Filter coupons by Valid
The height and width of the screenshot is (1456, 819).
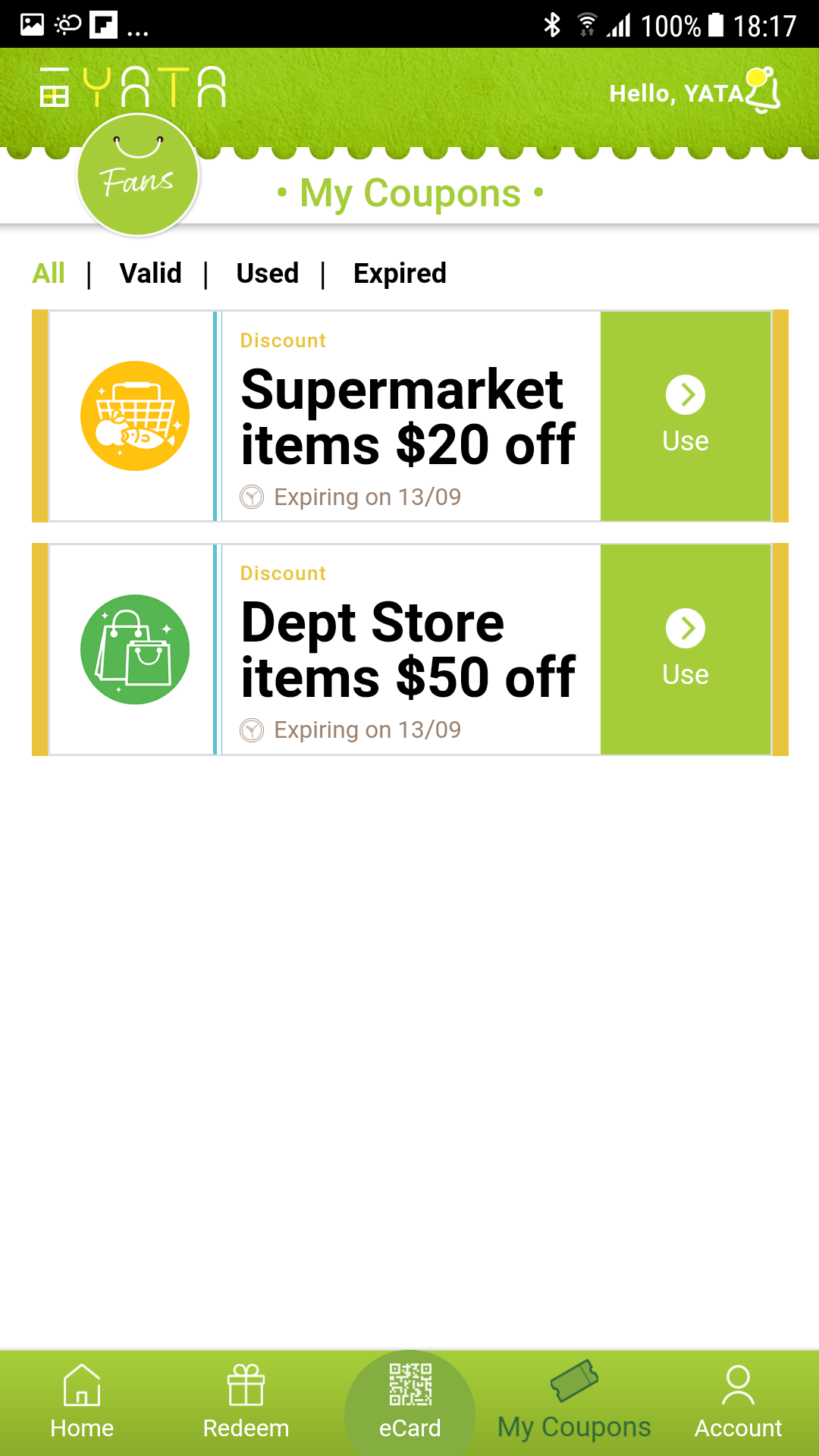click(x=150, y=273)
